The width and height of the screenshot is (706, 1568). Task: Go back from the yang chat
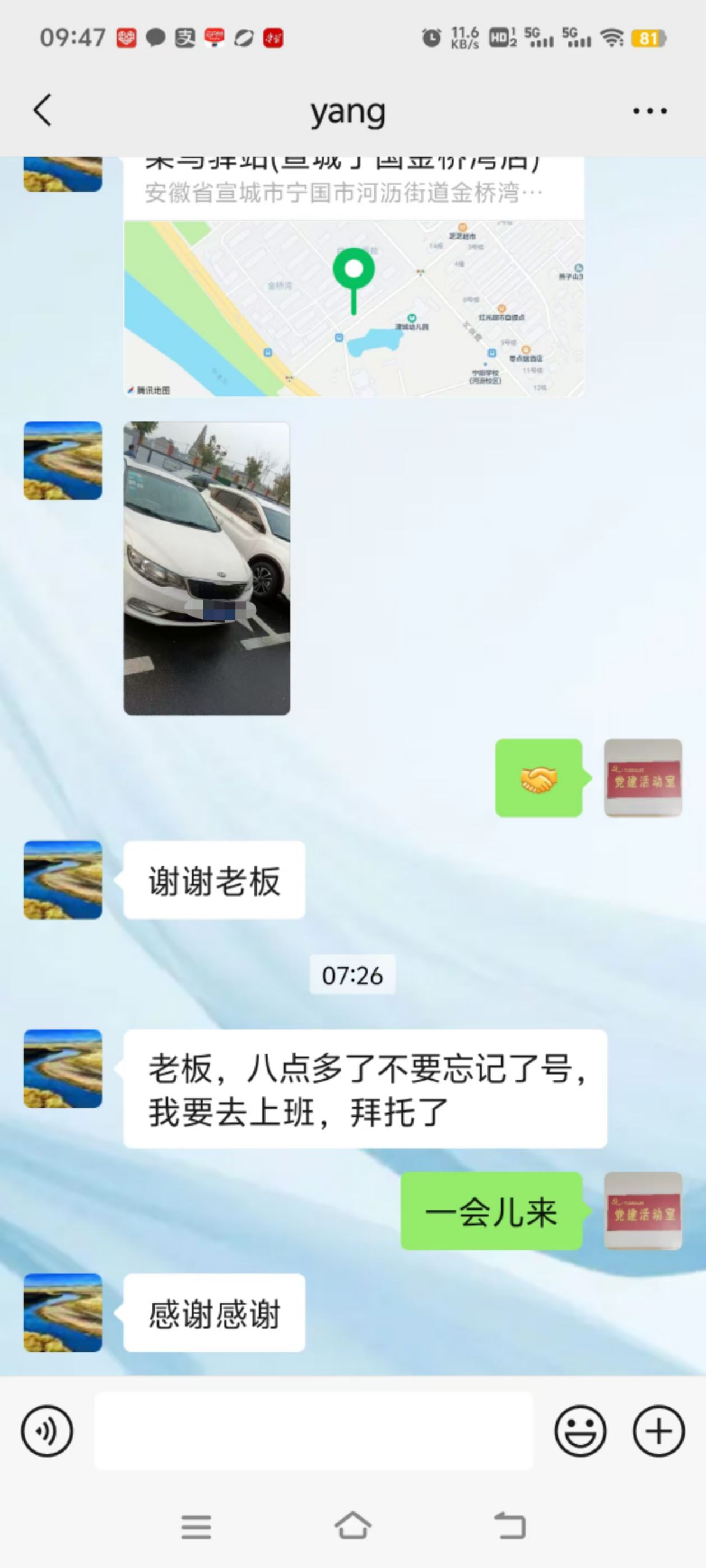(x=43, y=110)
